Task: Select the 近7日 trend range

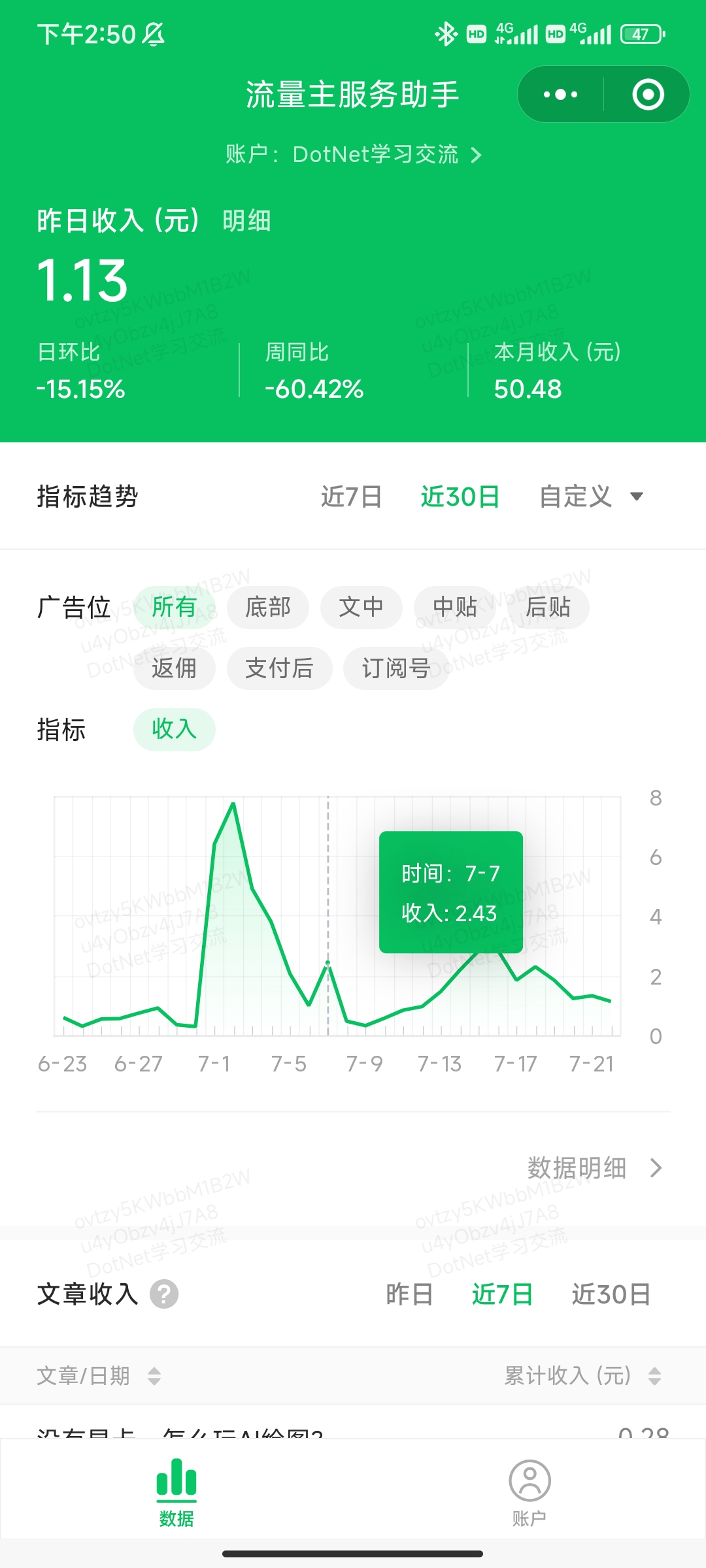Action: pyautogui.click(x=351, y=497)
